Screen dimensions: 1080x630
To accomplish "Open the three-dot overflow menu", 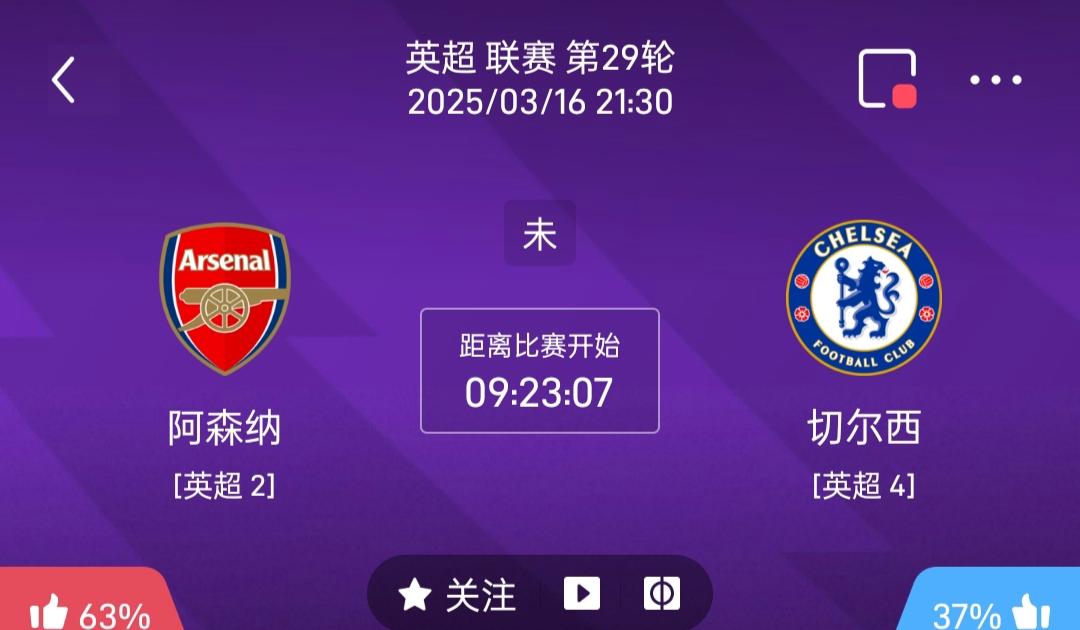I will pos(995,80).
